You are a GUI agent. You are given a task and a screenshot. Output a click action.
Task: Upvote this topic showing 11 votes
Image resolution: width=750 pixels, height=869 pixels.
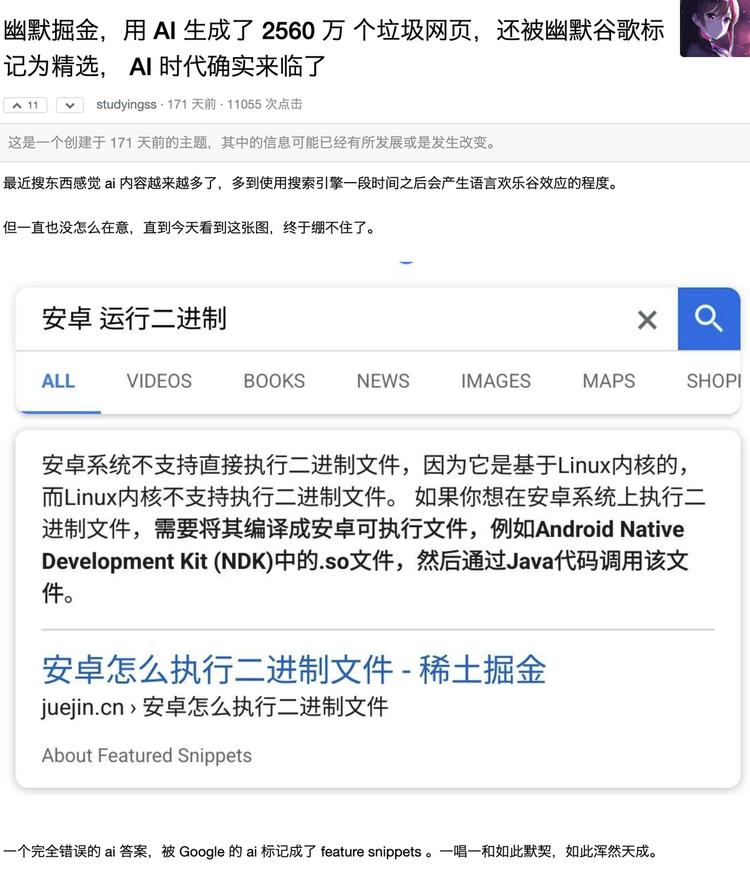pyautogui.click(x=25, y=105)
